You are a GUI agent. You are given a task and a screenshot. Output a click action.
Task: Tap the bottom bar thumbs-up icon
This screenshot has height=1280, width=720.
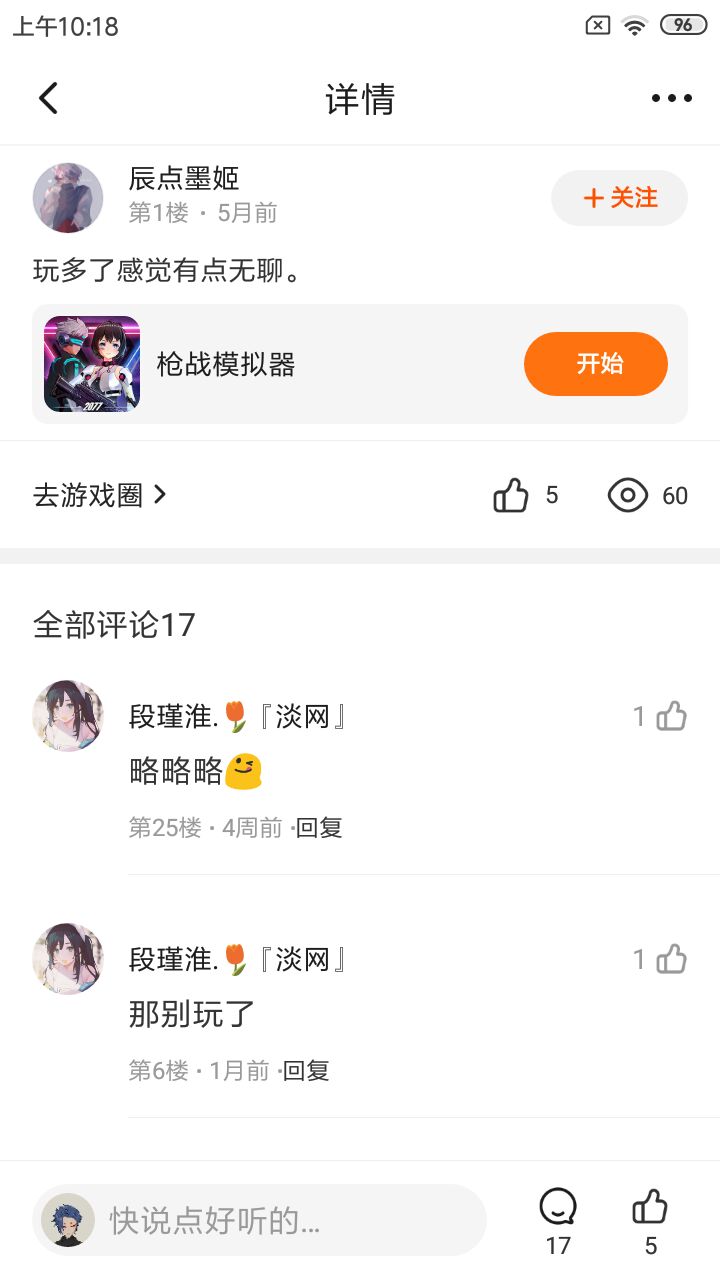coord(650,1208)
